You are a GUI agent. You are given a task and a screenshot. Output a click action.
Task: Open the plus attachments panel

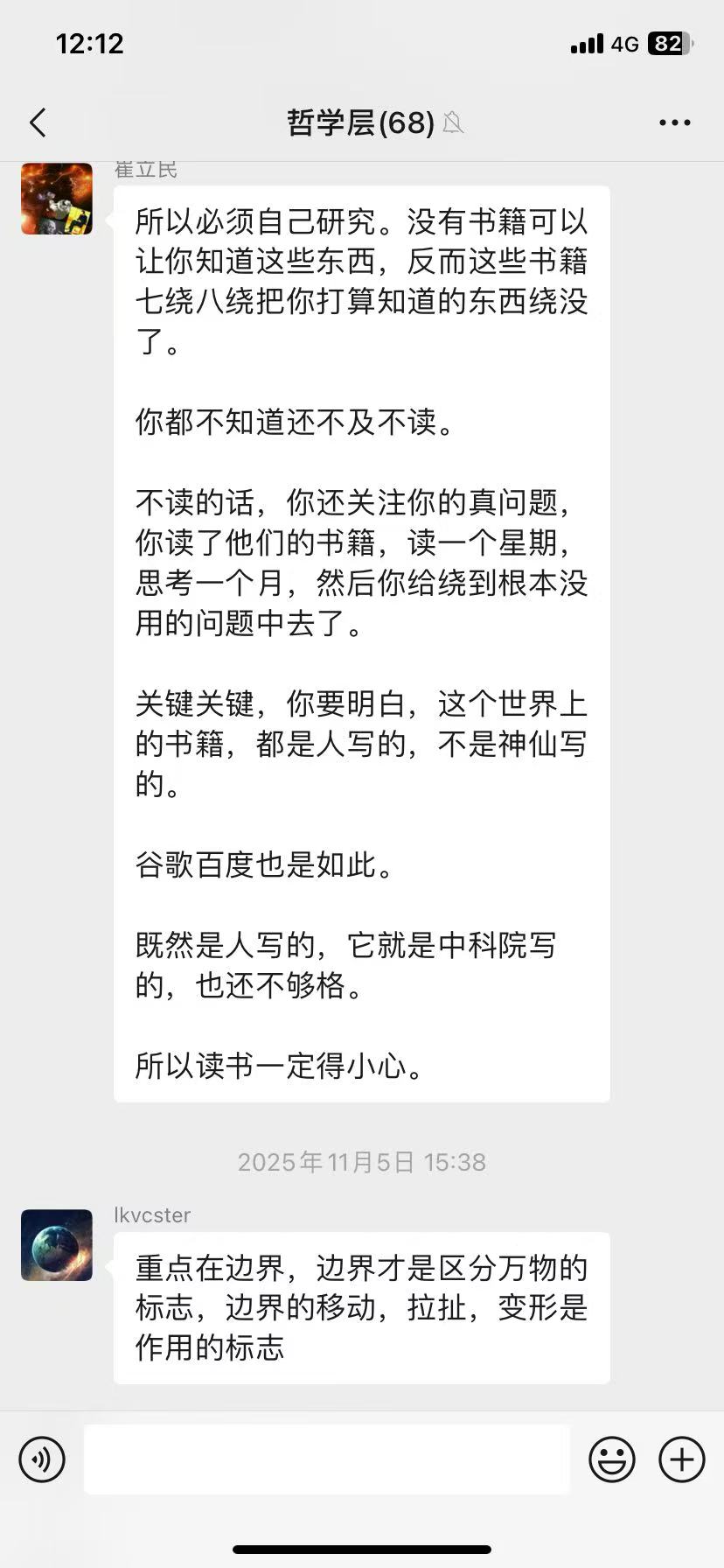pos(681,1459)
